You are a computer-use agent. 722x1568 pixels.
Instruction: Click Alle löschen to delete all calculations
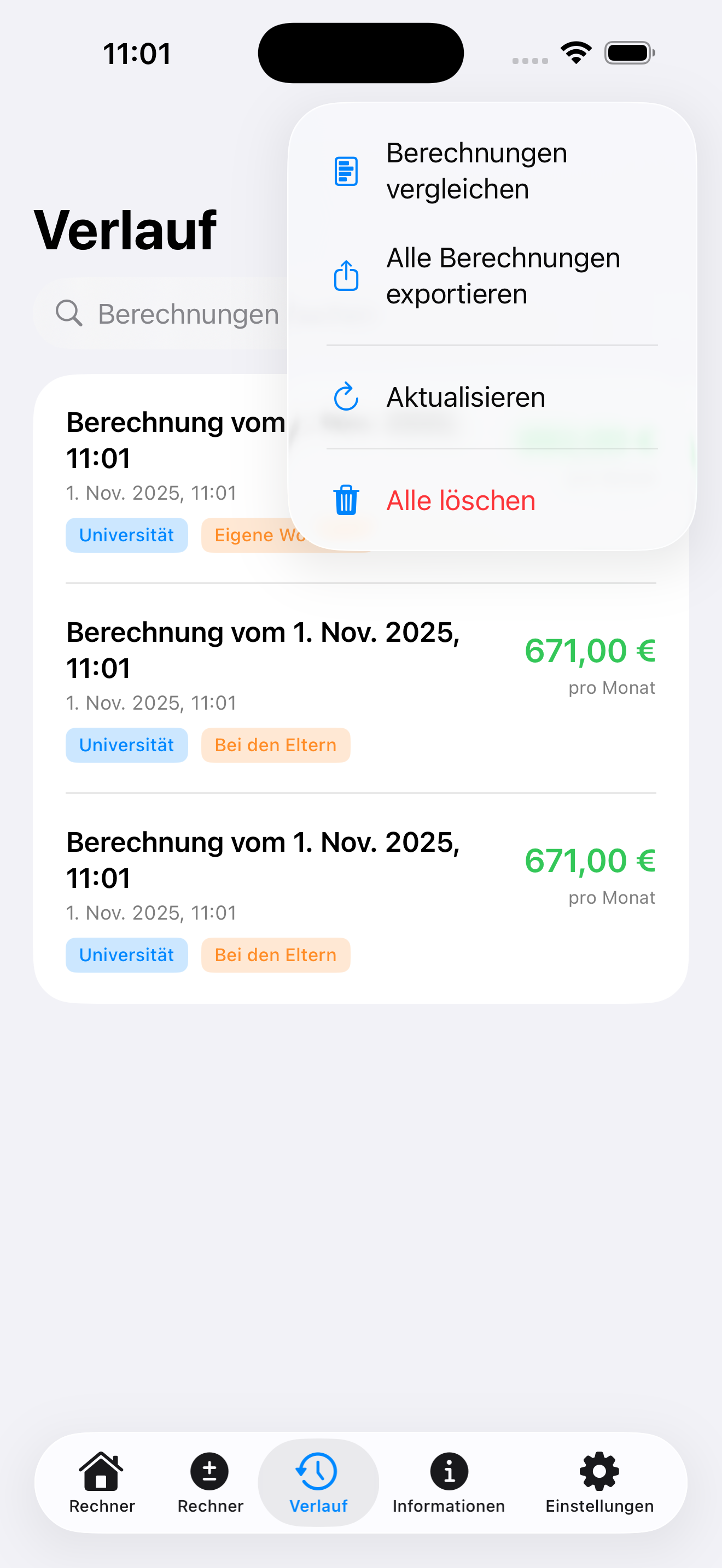click(461, 500)
